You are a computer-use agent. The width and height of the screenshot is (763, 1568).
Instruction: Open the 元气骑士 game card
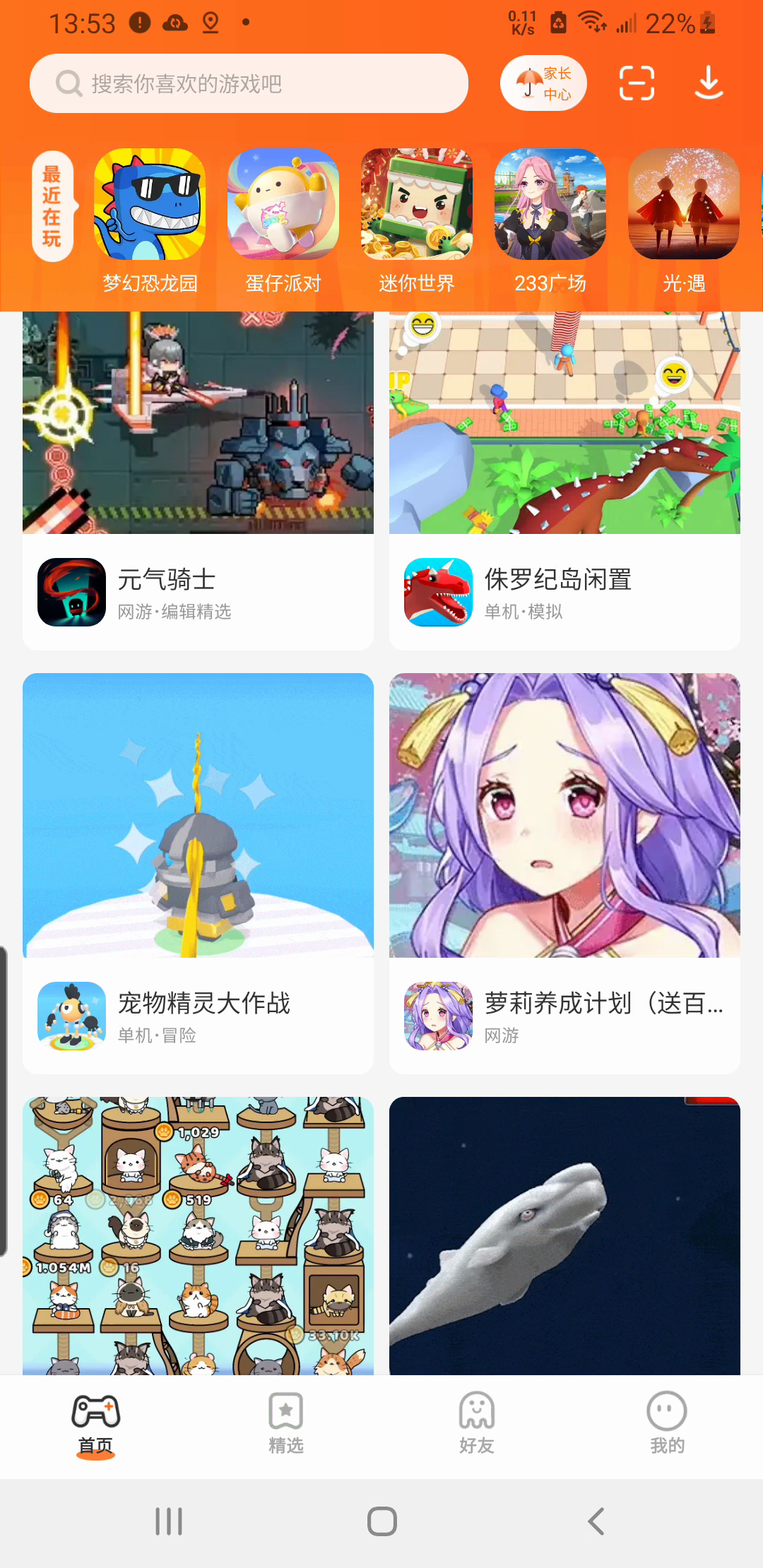point(198,480)
